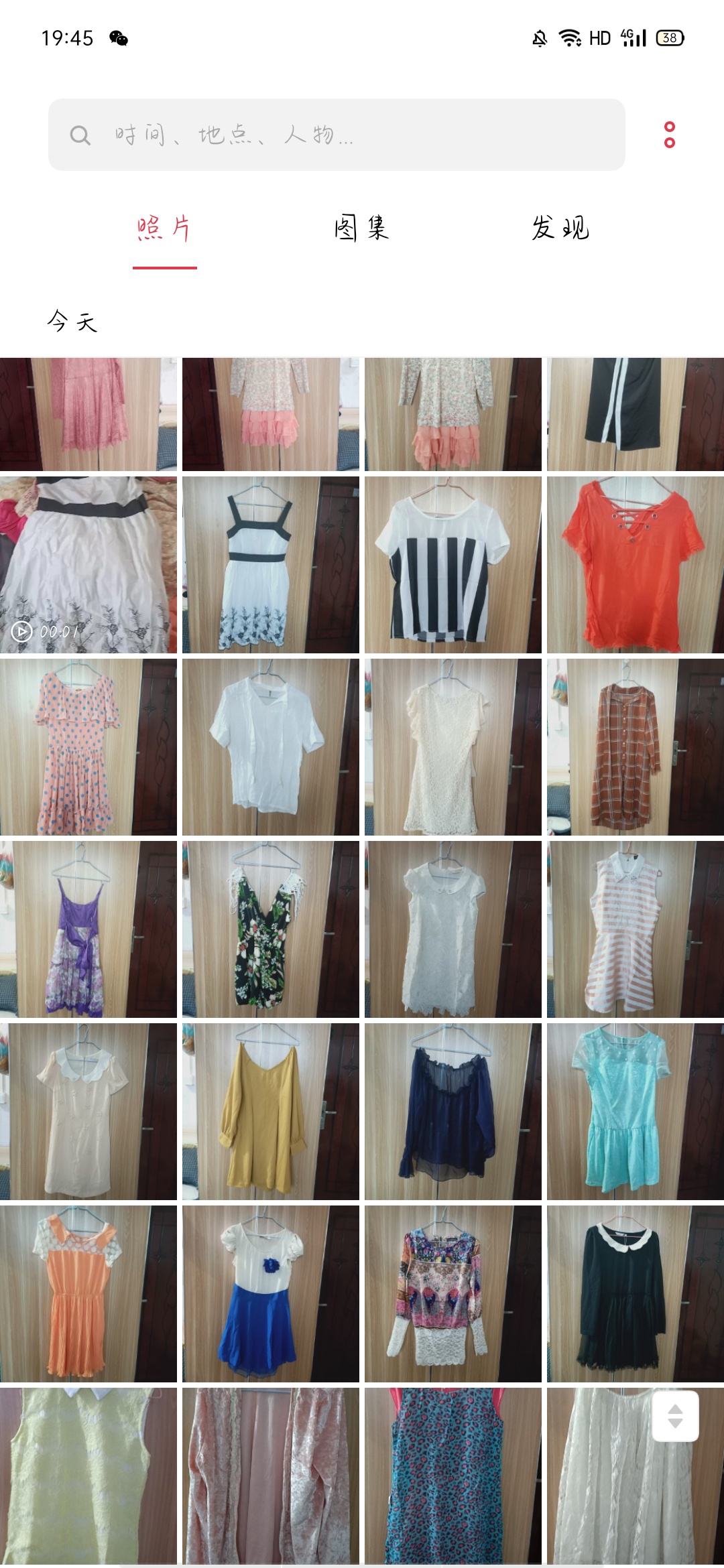View the polka-dot peach dress photo
Image resolution: width=724 pixels, height=1568 pixels.
pos(88,746)
